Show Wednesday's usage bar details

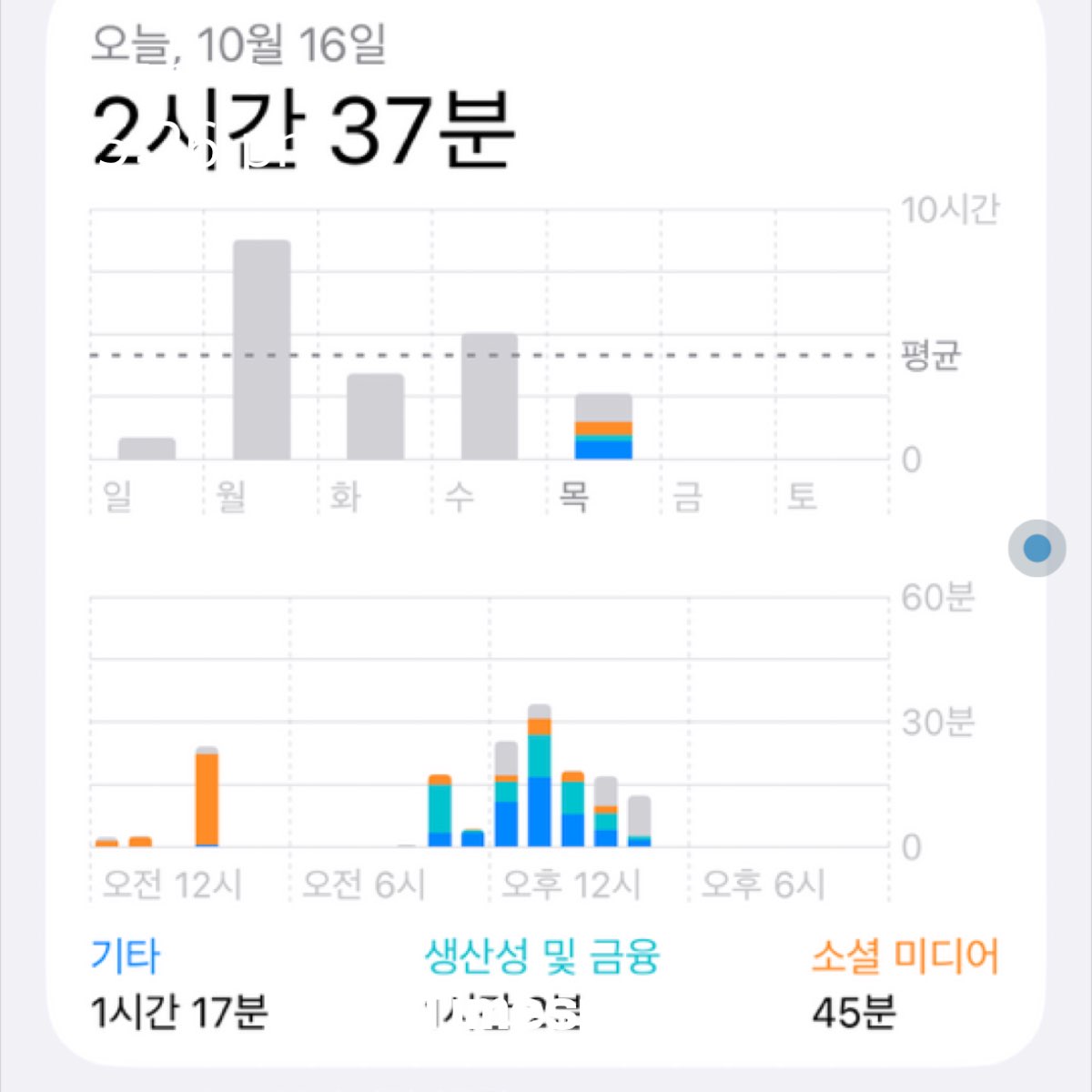490,397
